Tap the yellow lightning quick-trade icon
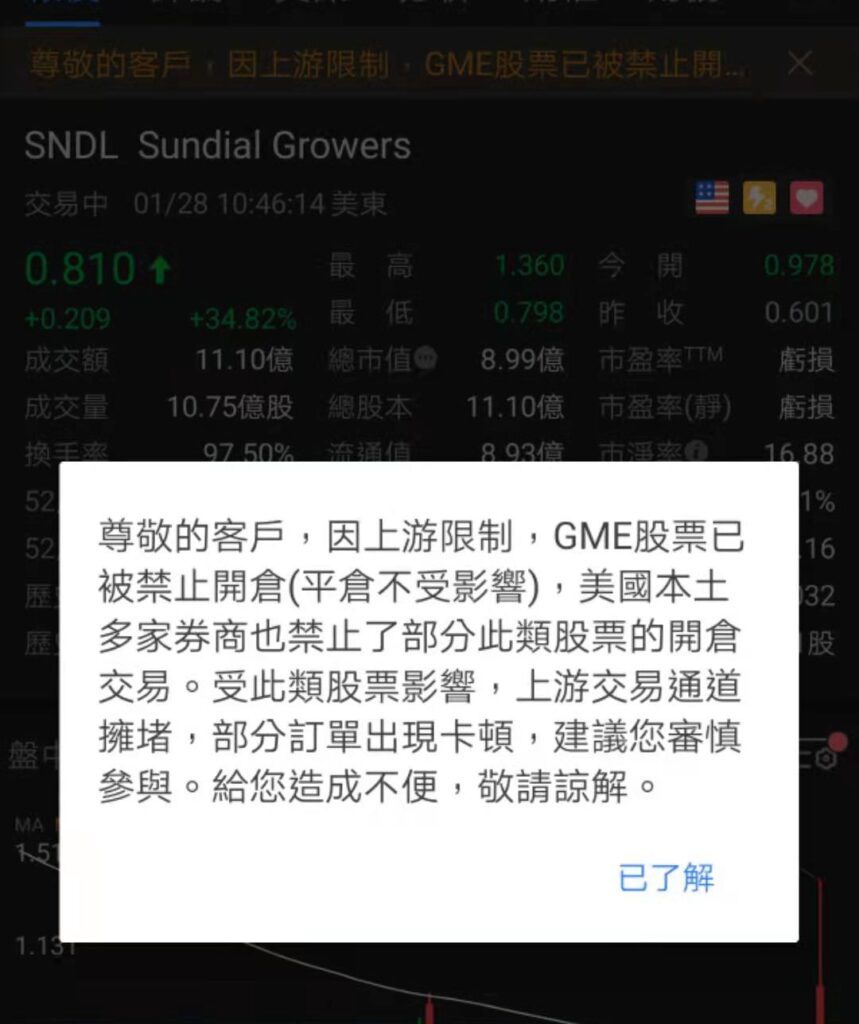859x1024 pixels. click(x=760, y=198)
